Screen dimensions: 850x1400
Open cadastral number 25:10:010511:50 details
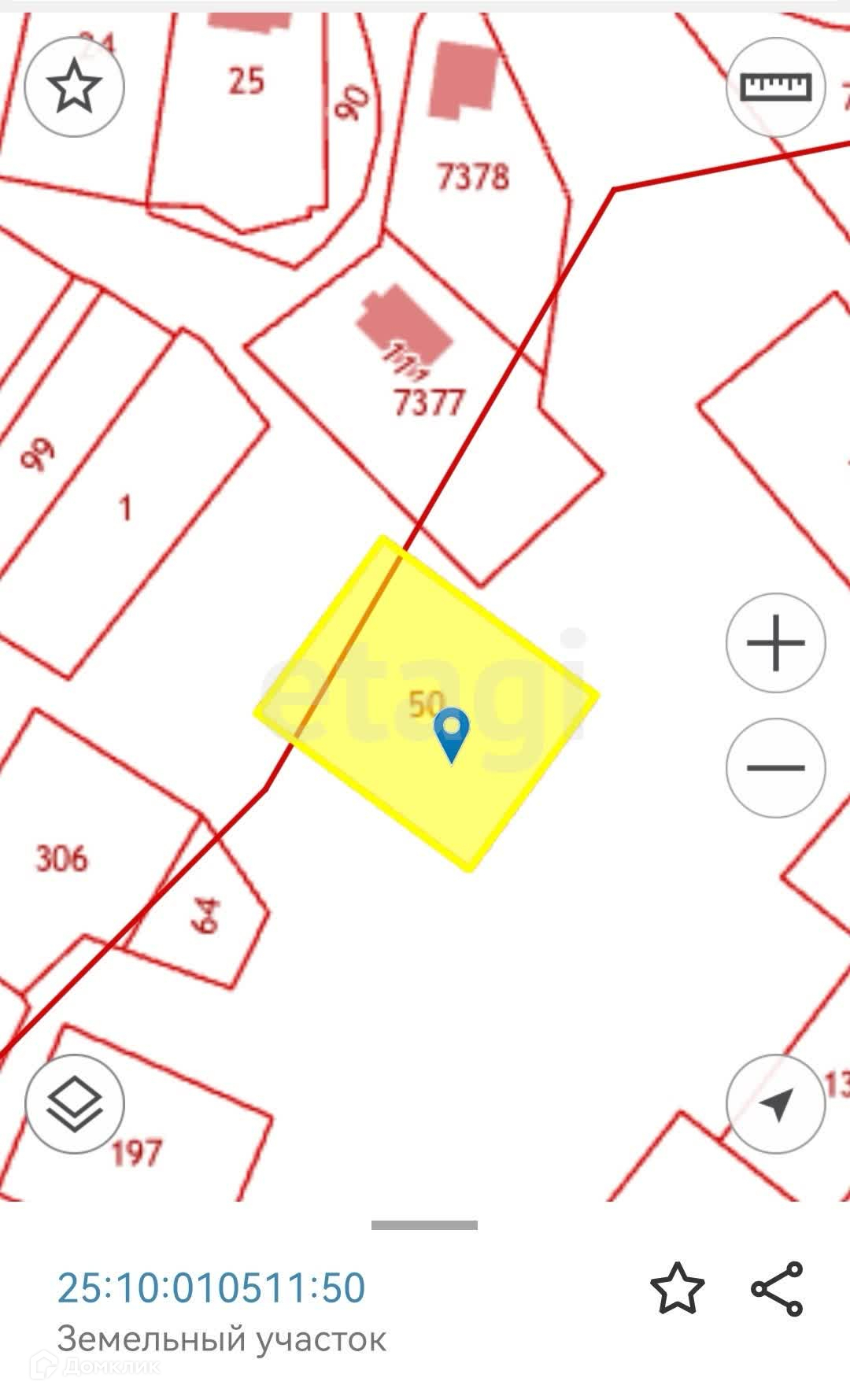(211, 1287)
